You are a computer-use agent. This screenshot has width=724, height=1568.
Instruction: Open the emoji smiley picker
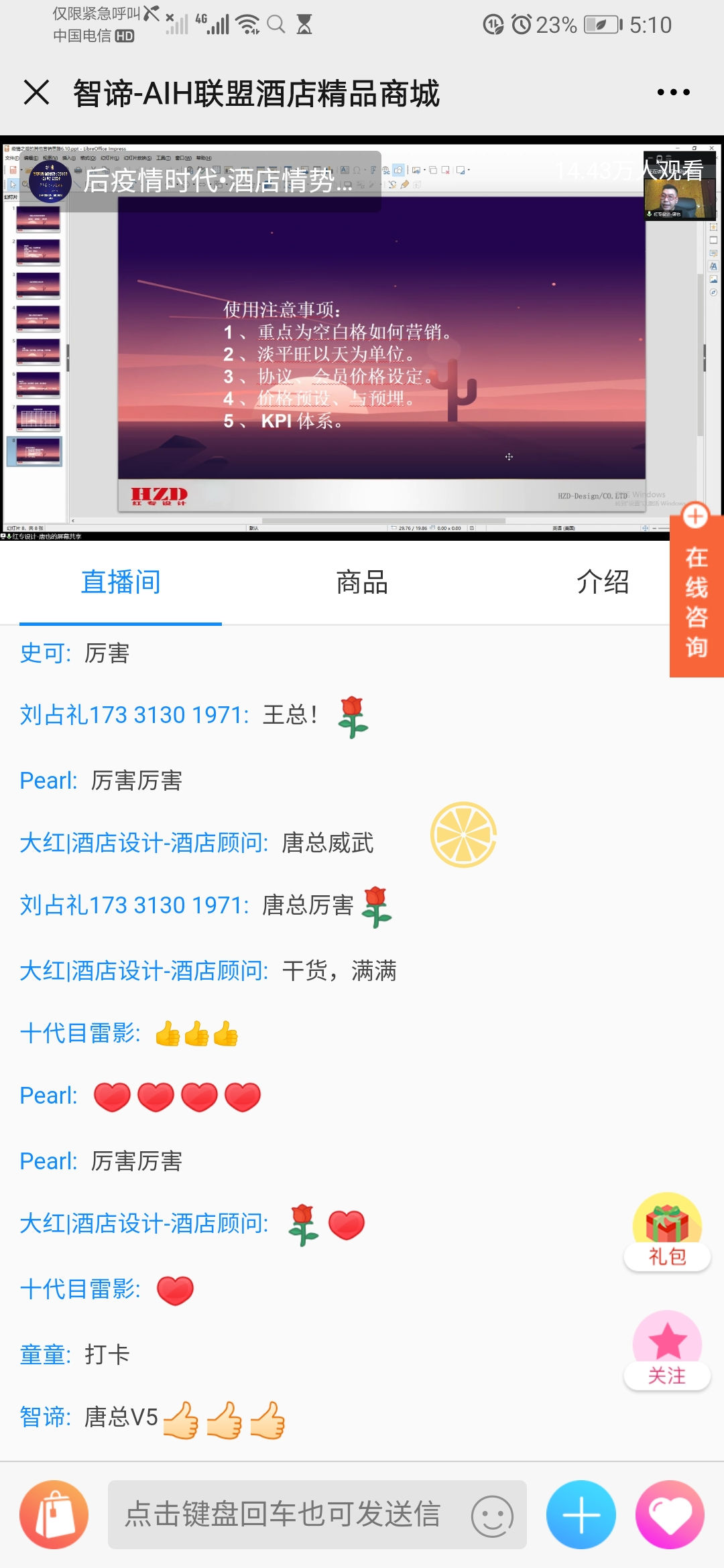tap(492, 1516)
